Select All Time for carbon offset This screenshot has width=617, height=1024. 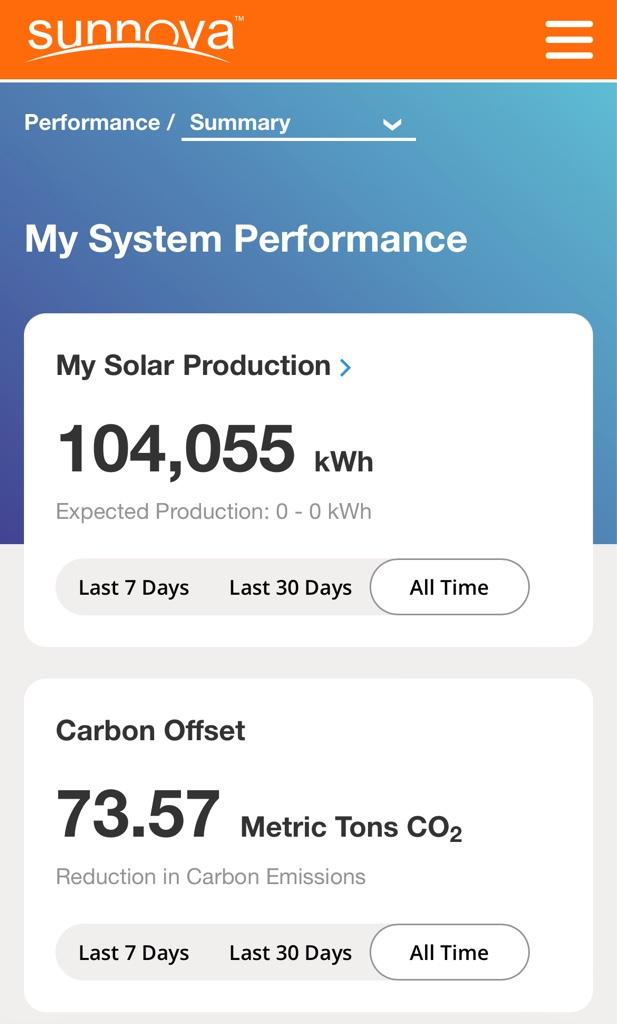449,953
